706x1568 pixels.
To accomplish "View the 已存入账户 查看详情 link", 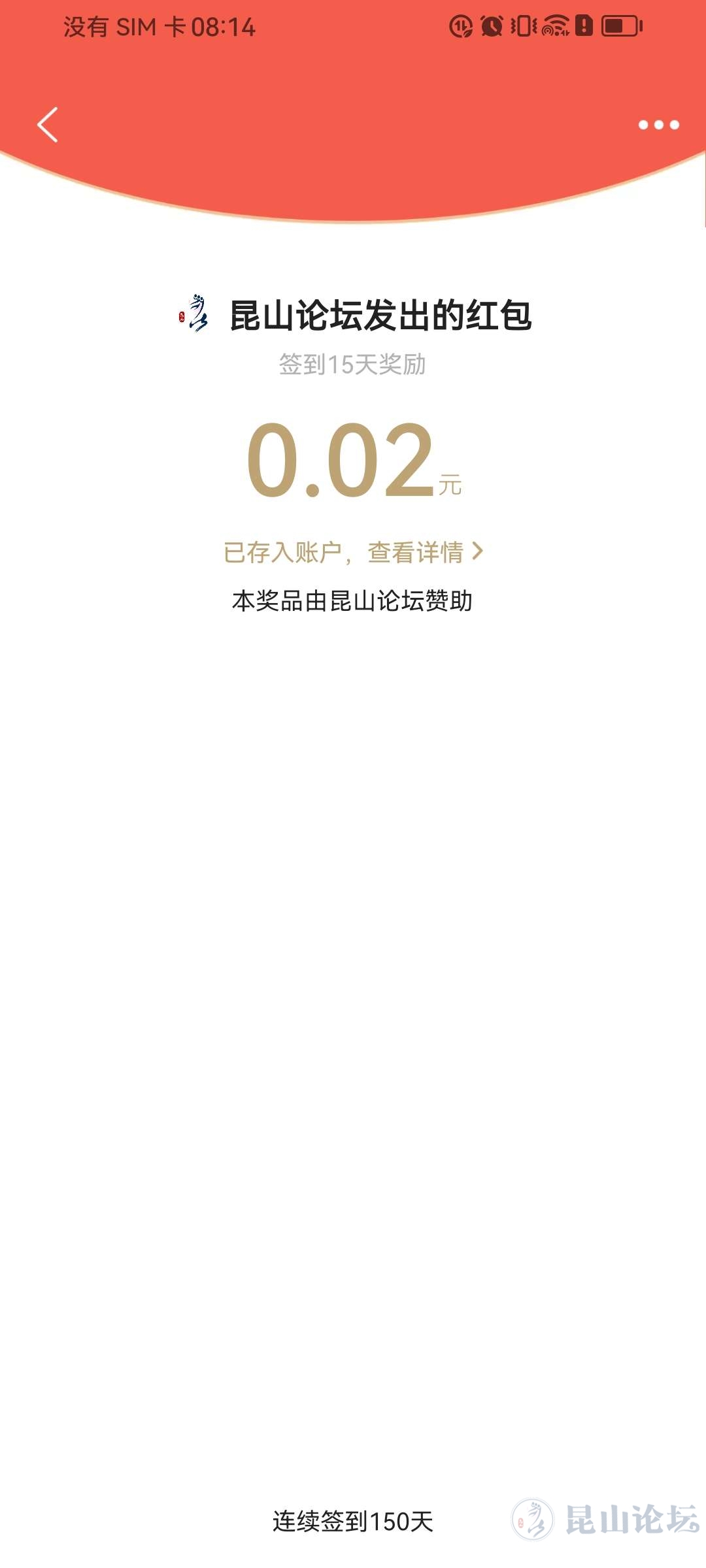I will [353, 552].
